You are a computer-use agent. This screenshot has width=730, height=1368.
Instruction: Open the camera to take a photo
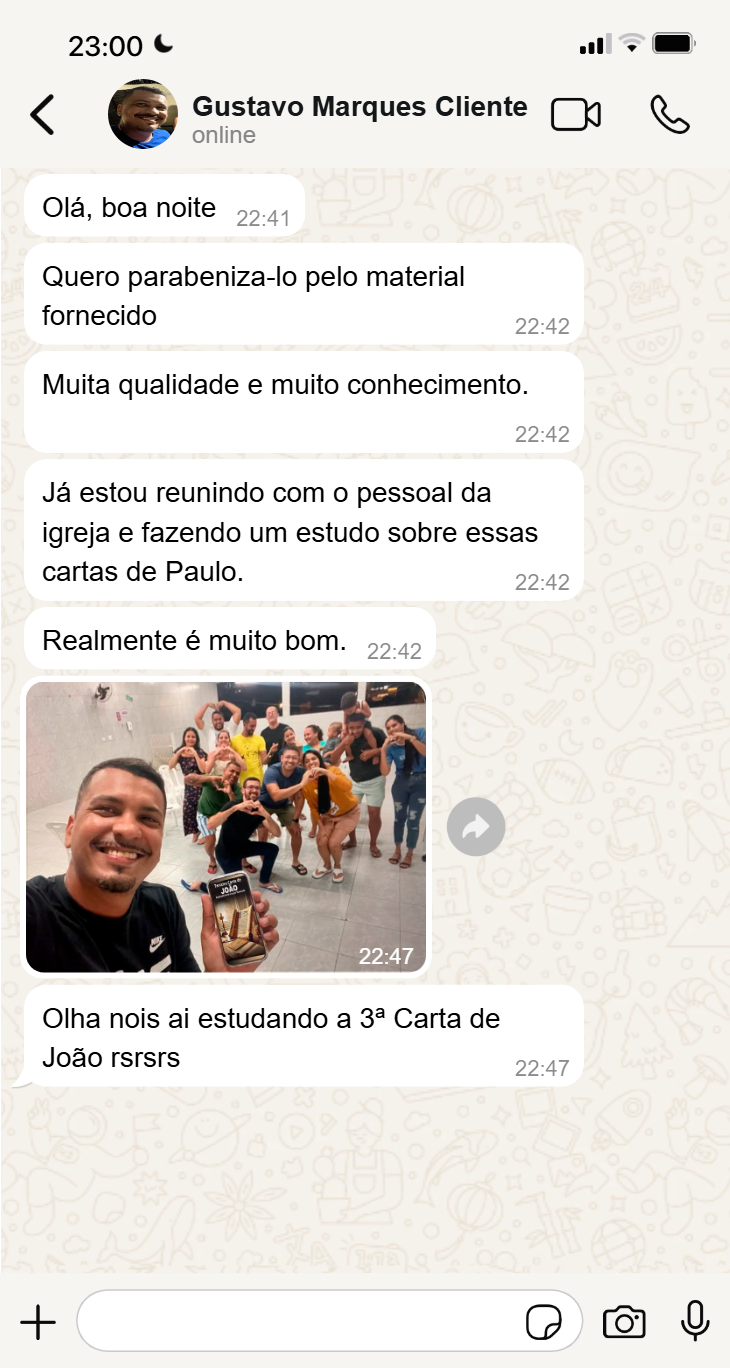click(624, 1322)
